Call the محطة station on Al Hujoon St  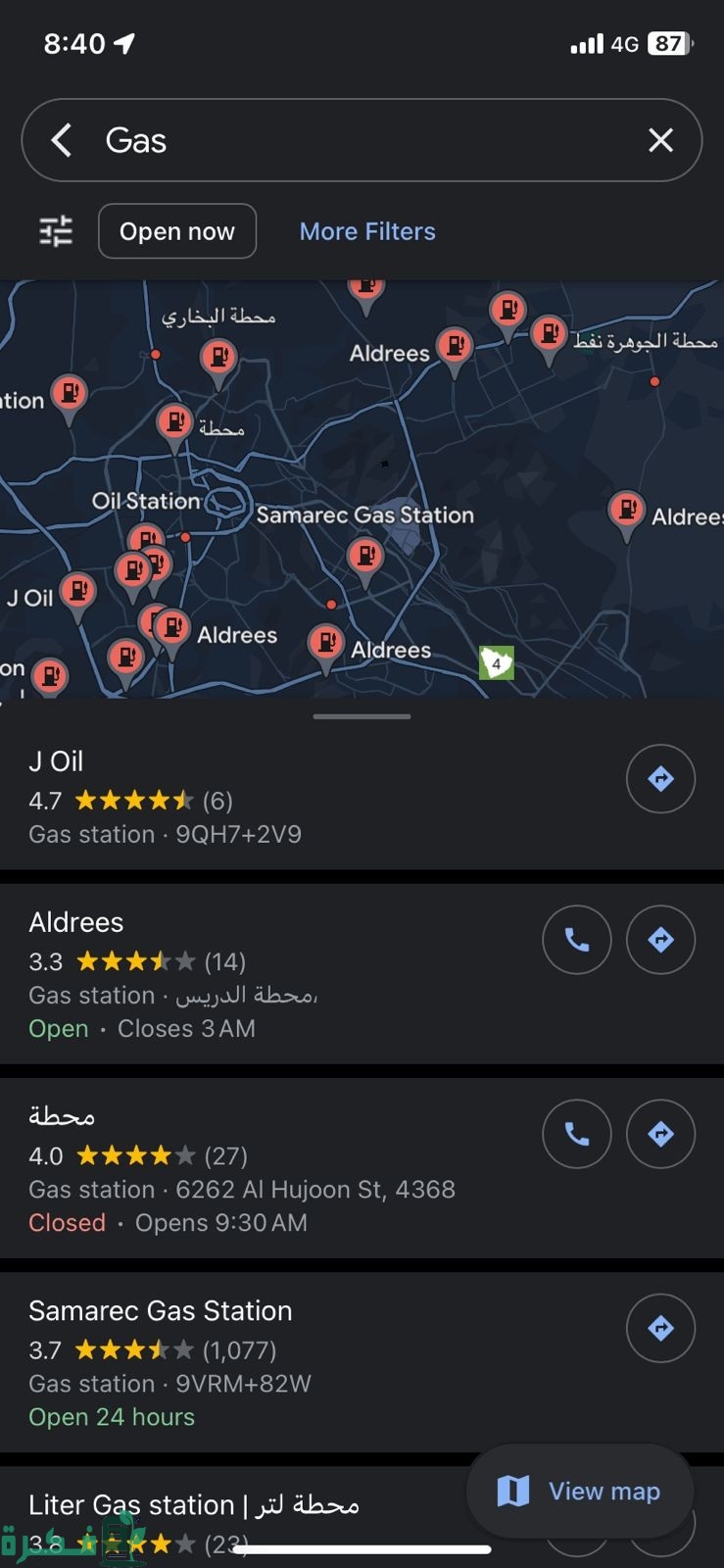click(577, 1134)
